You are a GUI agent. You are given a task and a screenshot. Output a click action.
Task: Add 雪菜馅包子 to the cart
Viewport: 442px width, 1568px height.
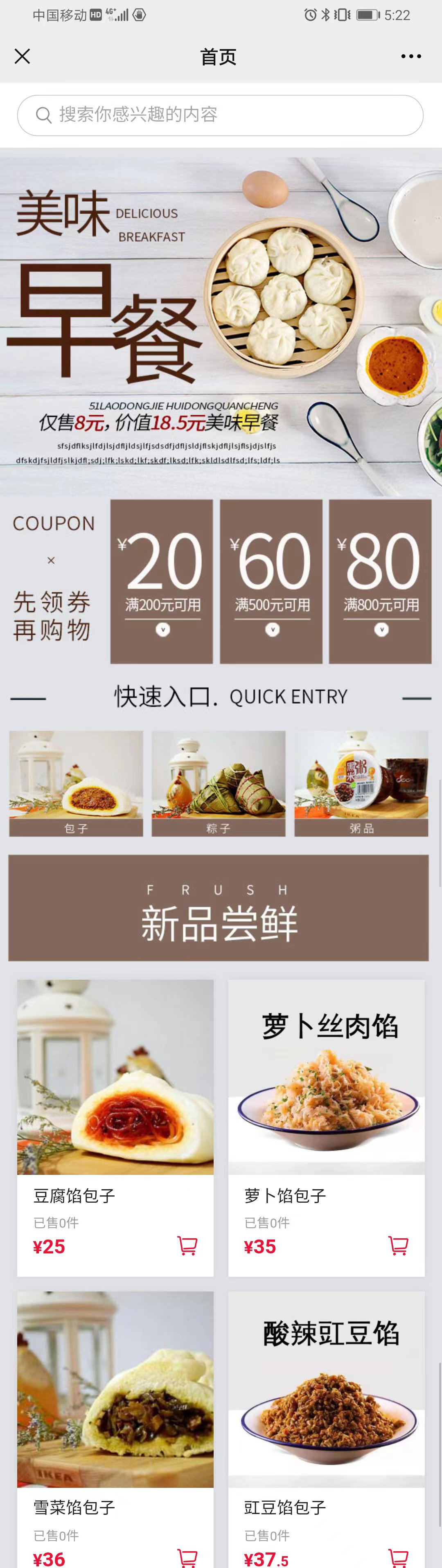pyautogui.click(x=187, y=1557)
